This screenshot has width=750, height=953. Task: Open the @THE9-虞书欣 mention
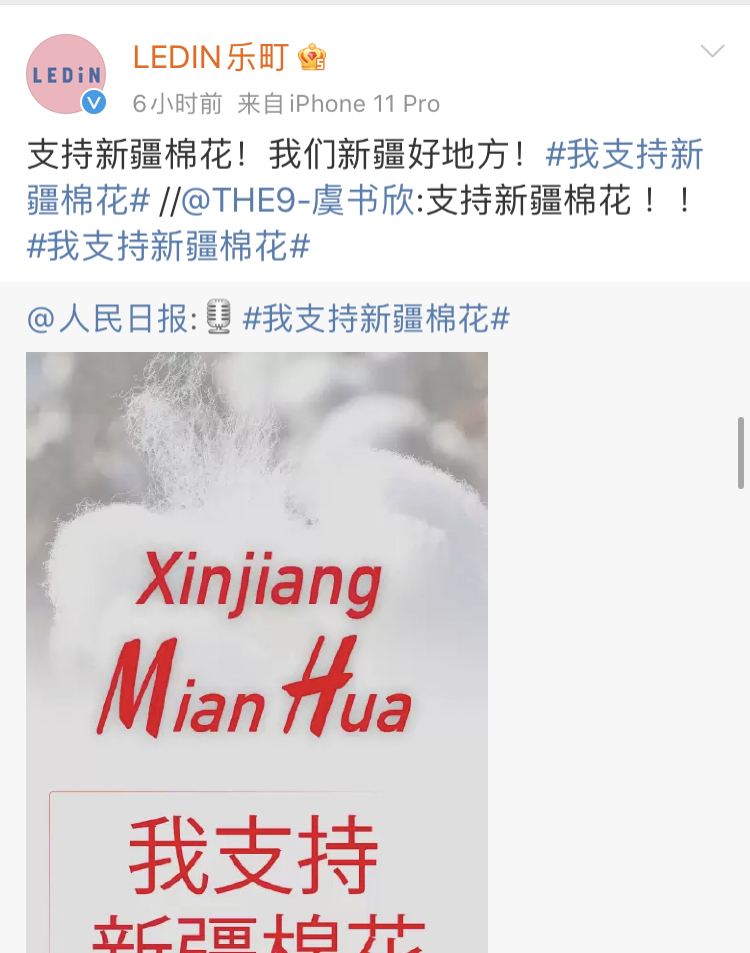pos(298,201)
